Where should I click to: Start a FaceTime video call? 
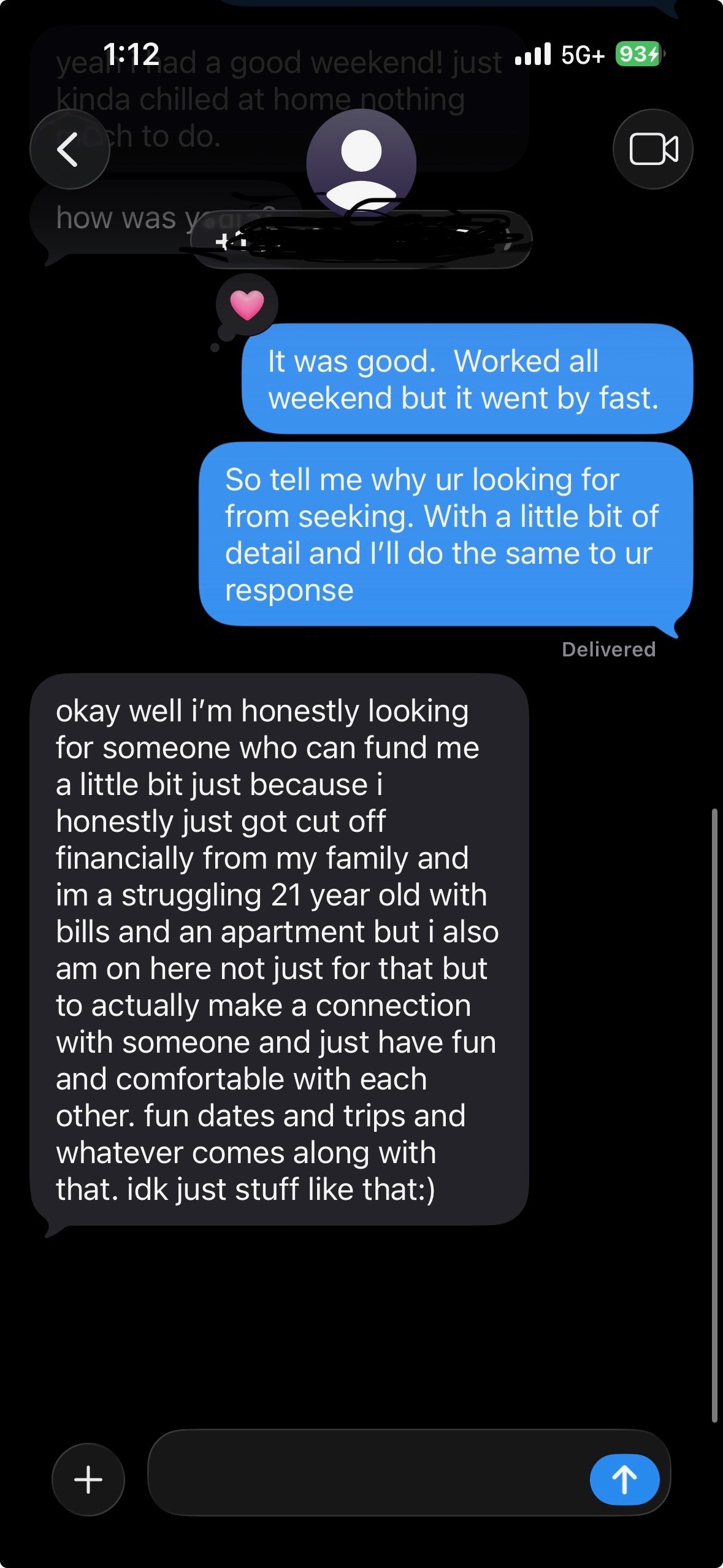(652, 149)
